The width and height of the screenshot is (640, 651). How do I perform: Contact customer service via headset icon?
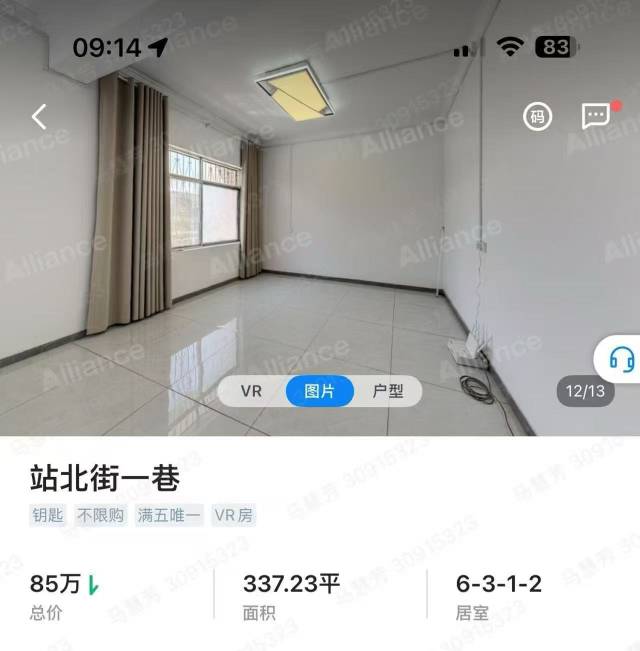click(x=621, y=359)
